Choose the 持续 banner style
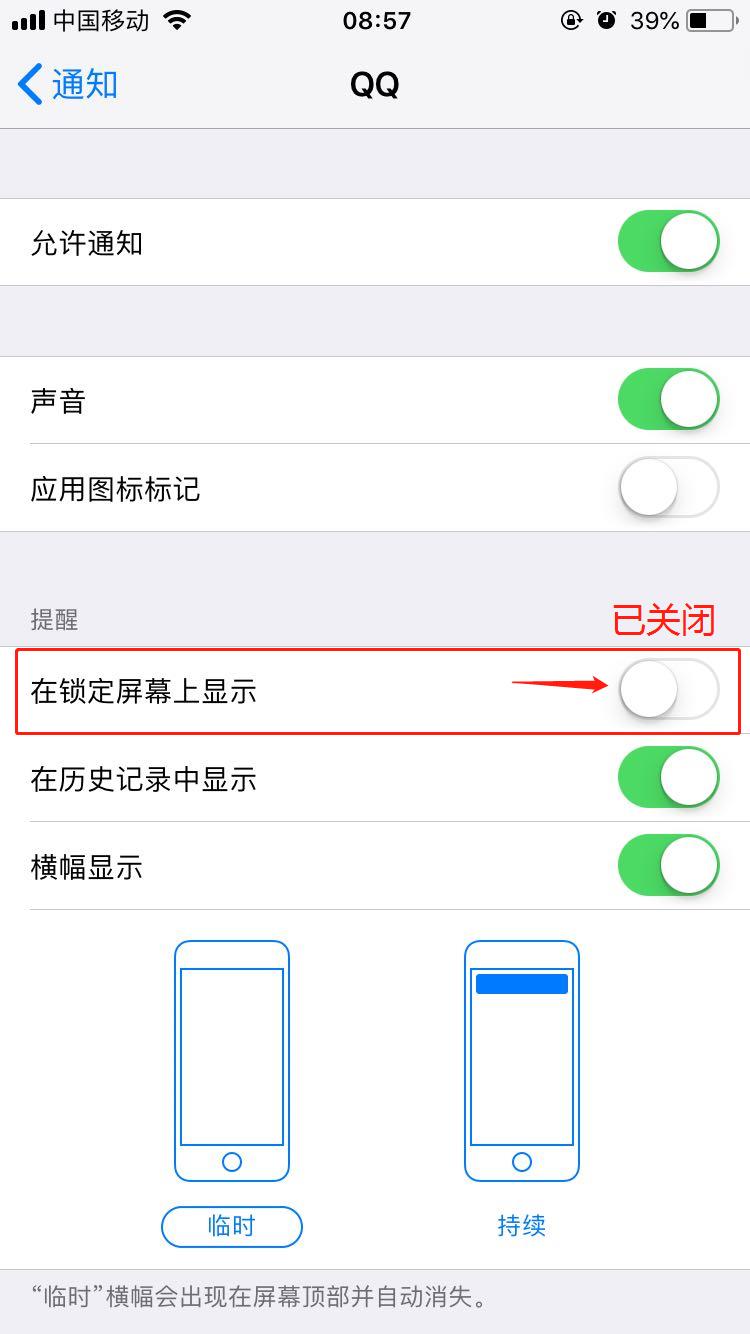Screen dimensions: 750x1334 [521, 1226]
